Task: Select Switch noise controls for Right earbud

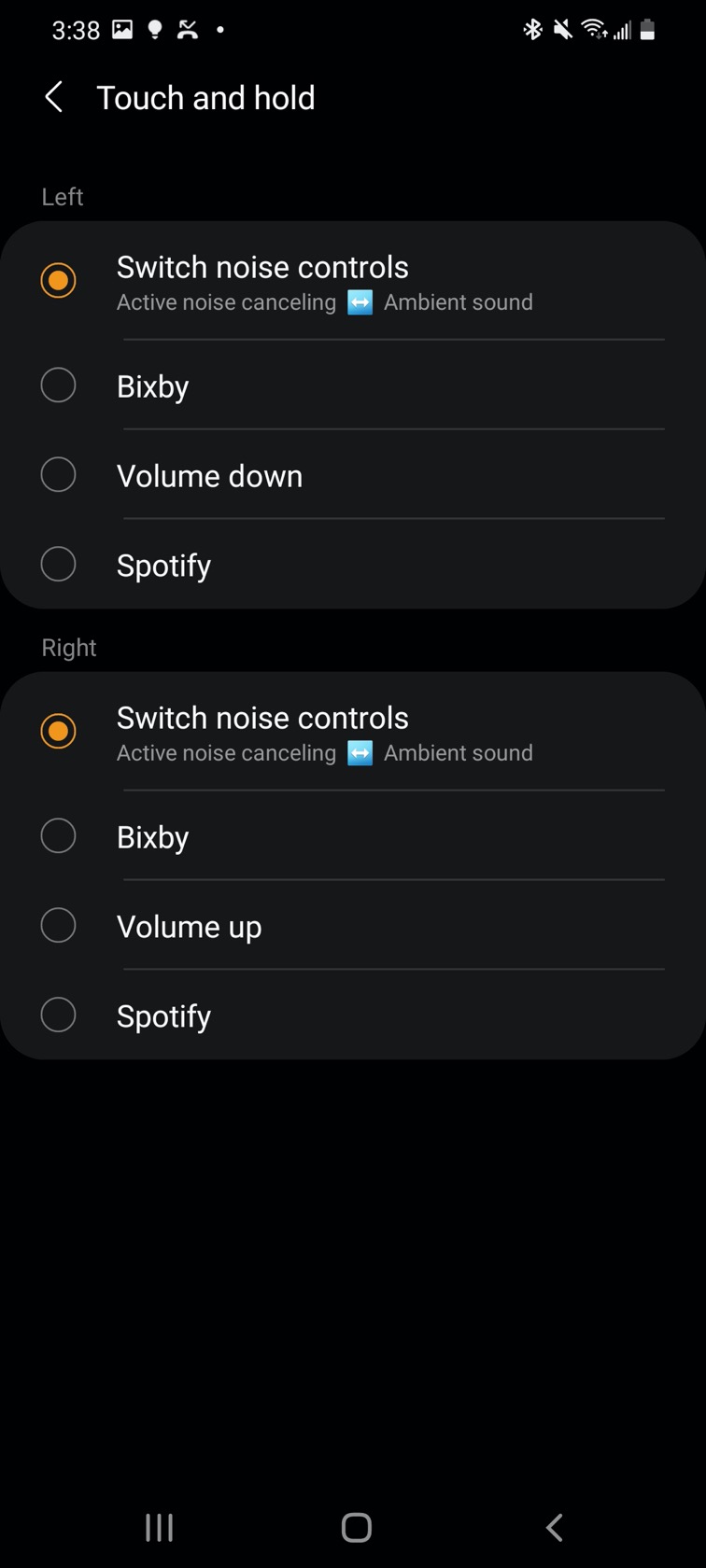Action: tap(58, 732)
